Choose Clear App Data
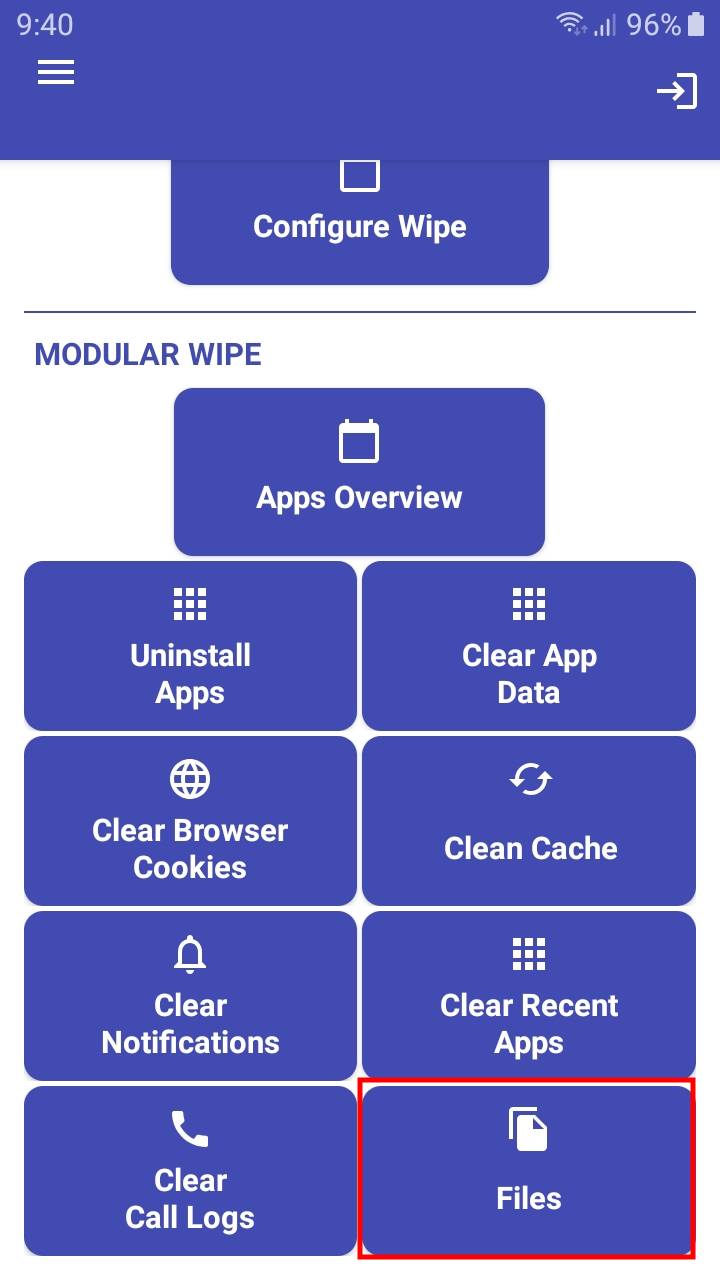This screenshot has width=720, height=1280. point(529,646)
